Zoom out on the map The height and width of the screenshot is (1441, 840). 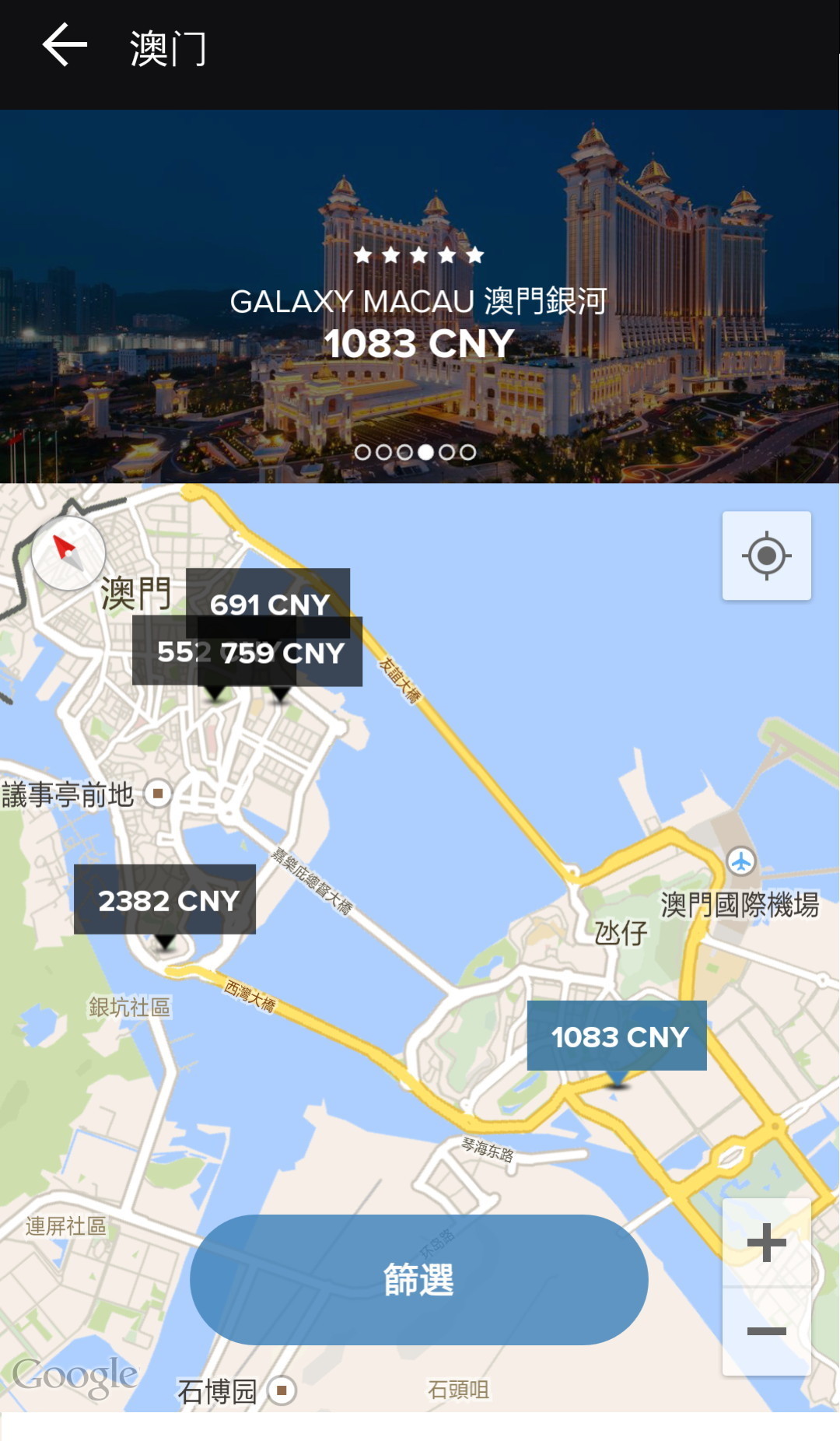tap(766, 1331)
